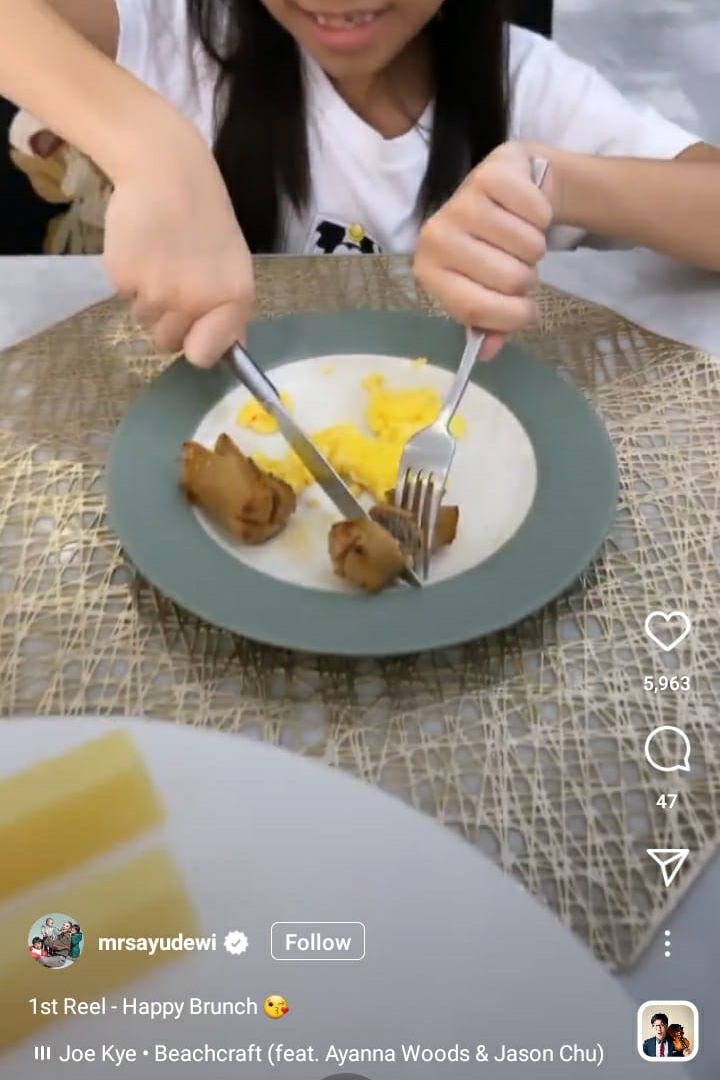Follow the mrsayudewi account

317,942
